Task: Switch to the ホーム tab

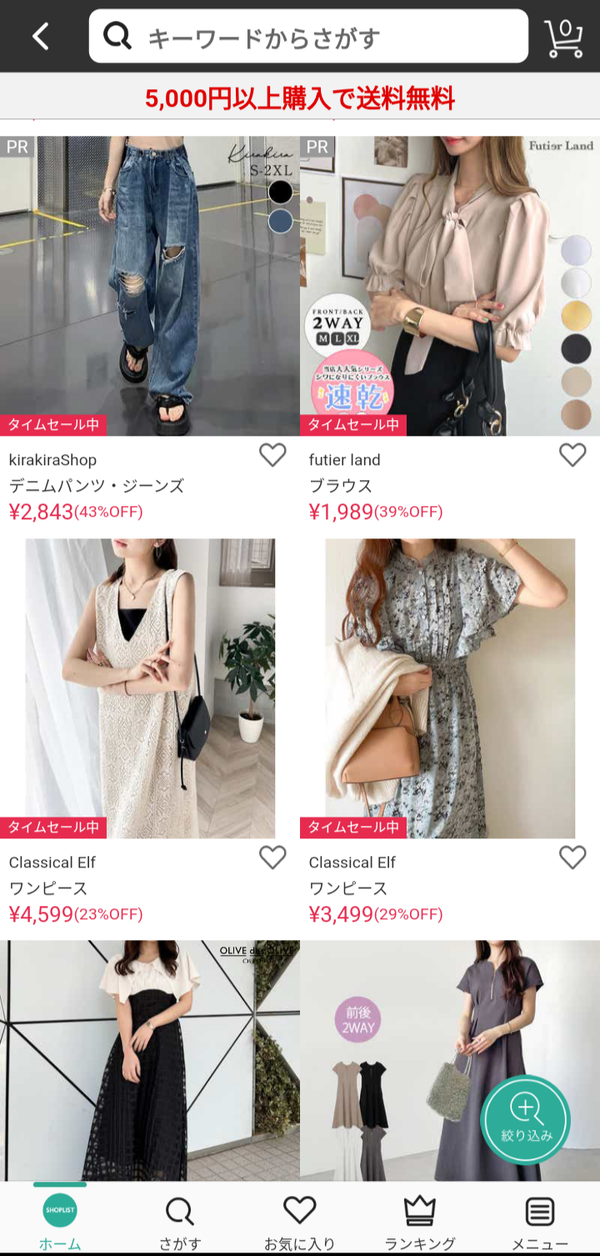Action: [60, 1220]
